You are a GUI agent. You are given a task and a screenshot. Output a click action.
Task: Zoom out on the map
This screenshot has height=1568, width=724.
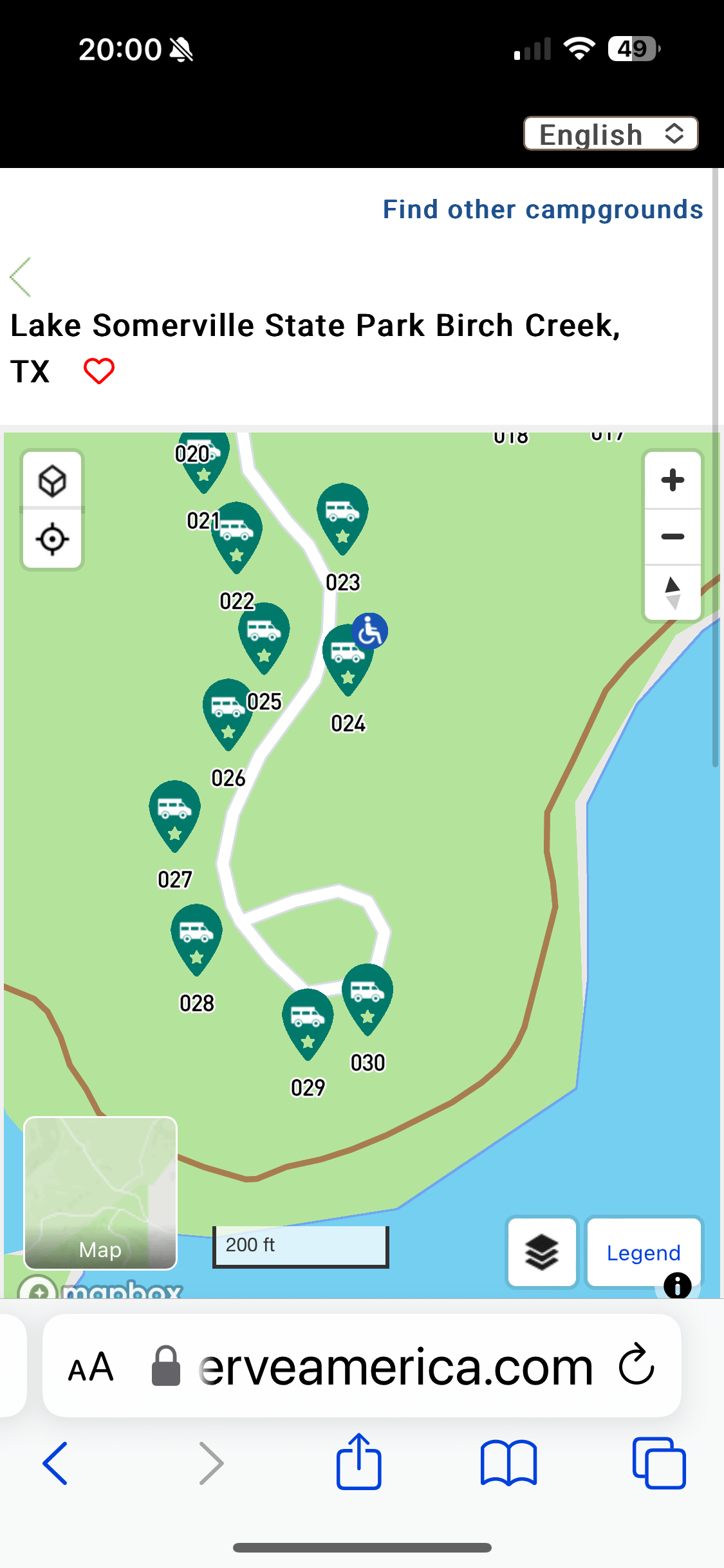pos(673,536)
